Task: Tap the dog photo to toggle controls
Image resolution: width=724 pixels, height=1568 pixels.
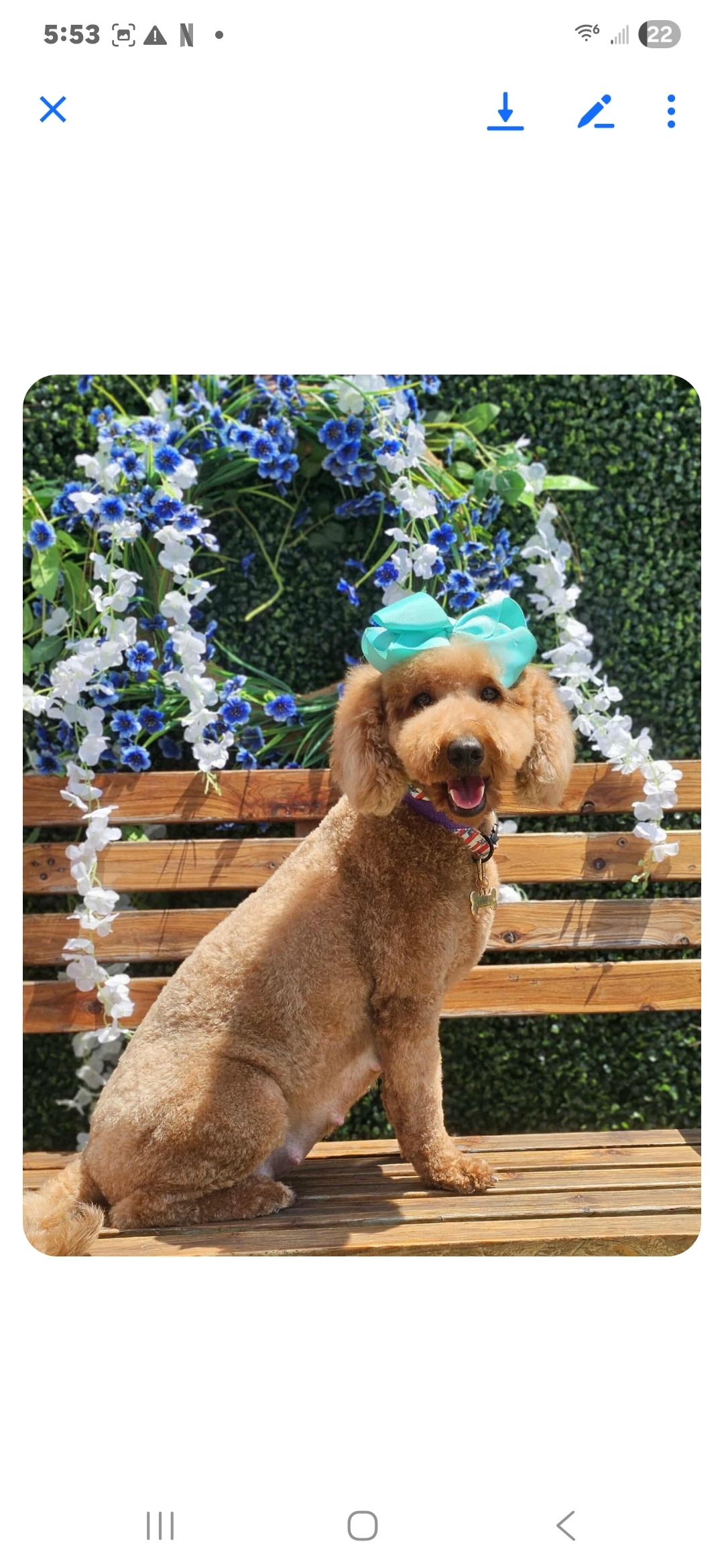Action: [362, 815]
